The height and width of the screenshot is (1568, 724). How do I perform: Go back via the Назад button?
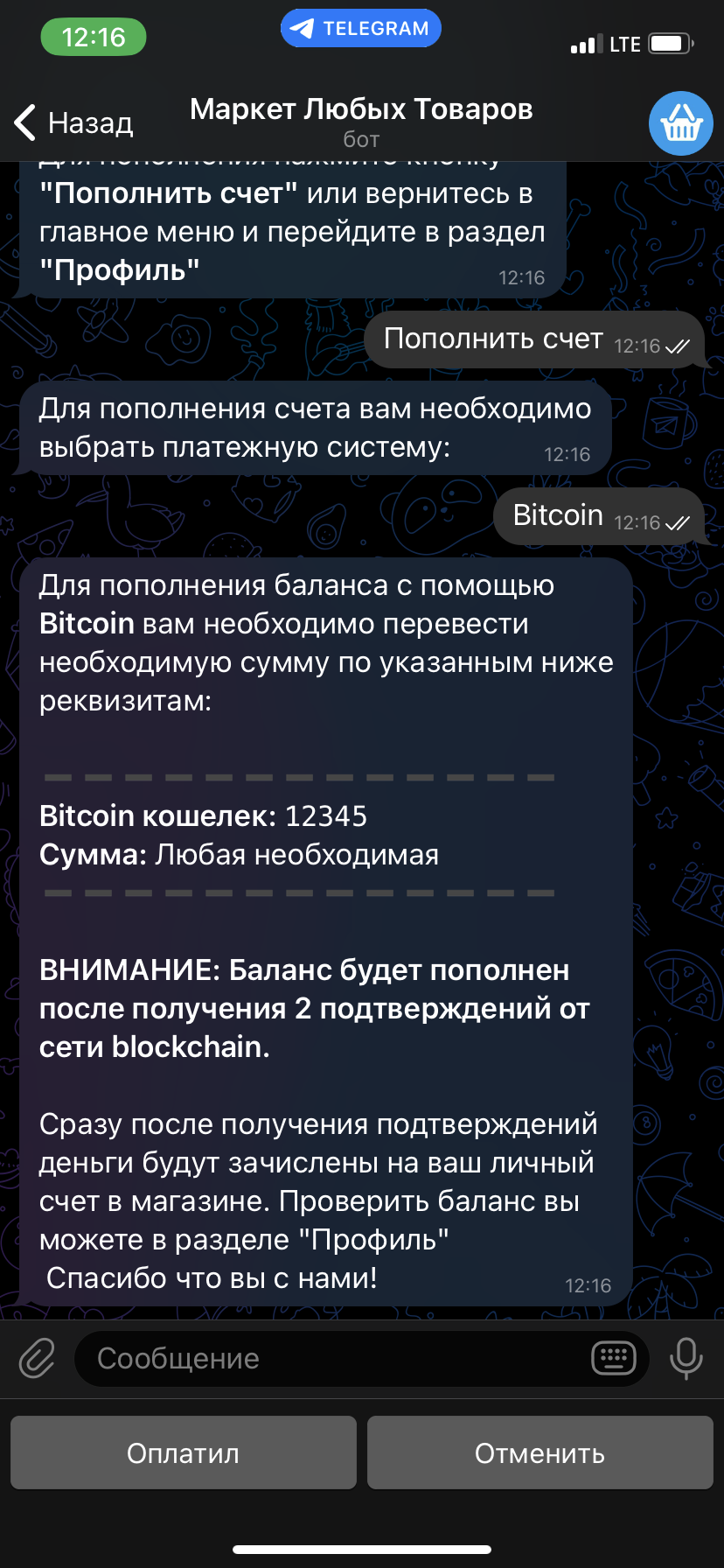click(74, 123)
